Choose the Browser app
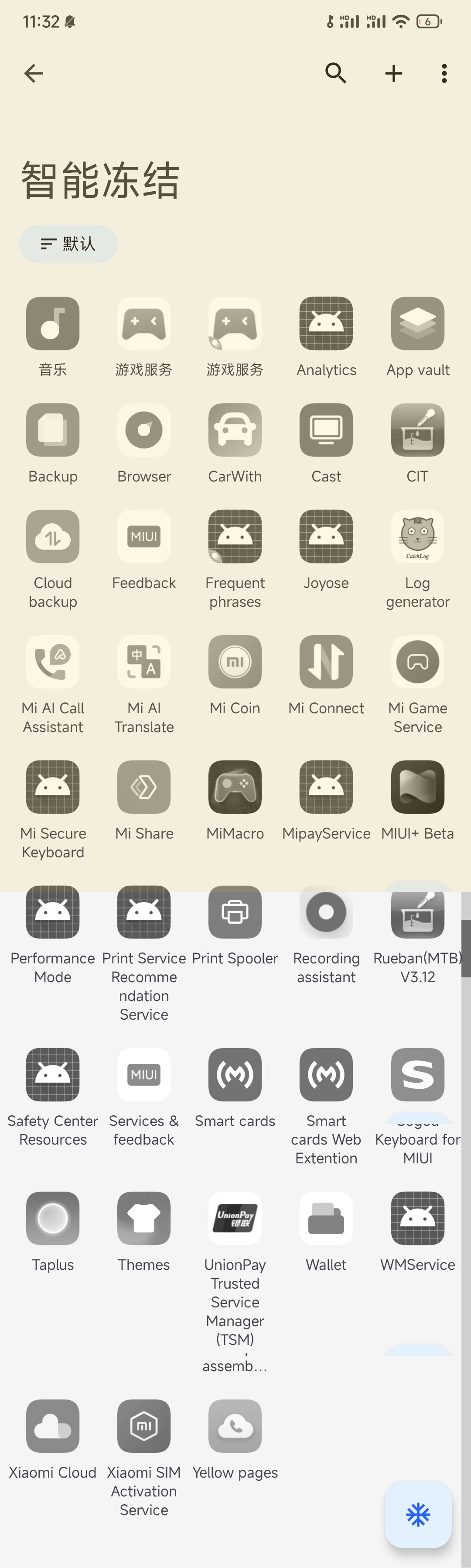The image size is (471, 1568). pyautogui.click(x=144, y=430)
